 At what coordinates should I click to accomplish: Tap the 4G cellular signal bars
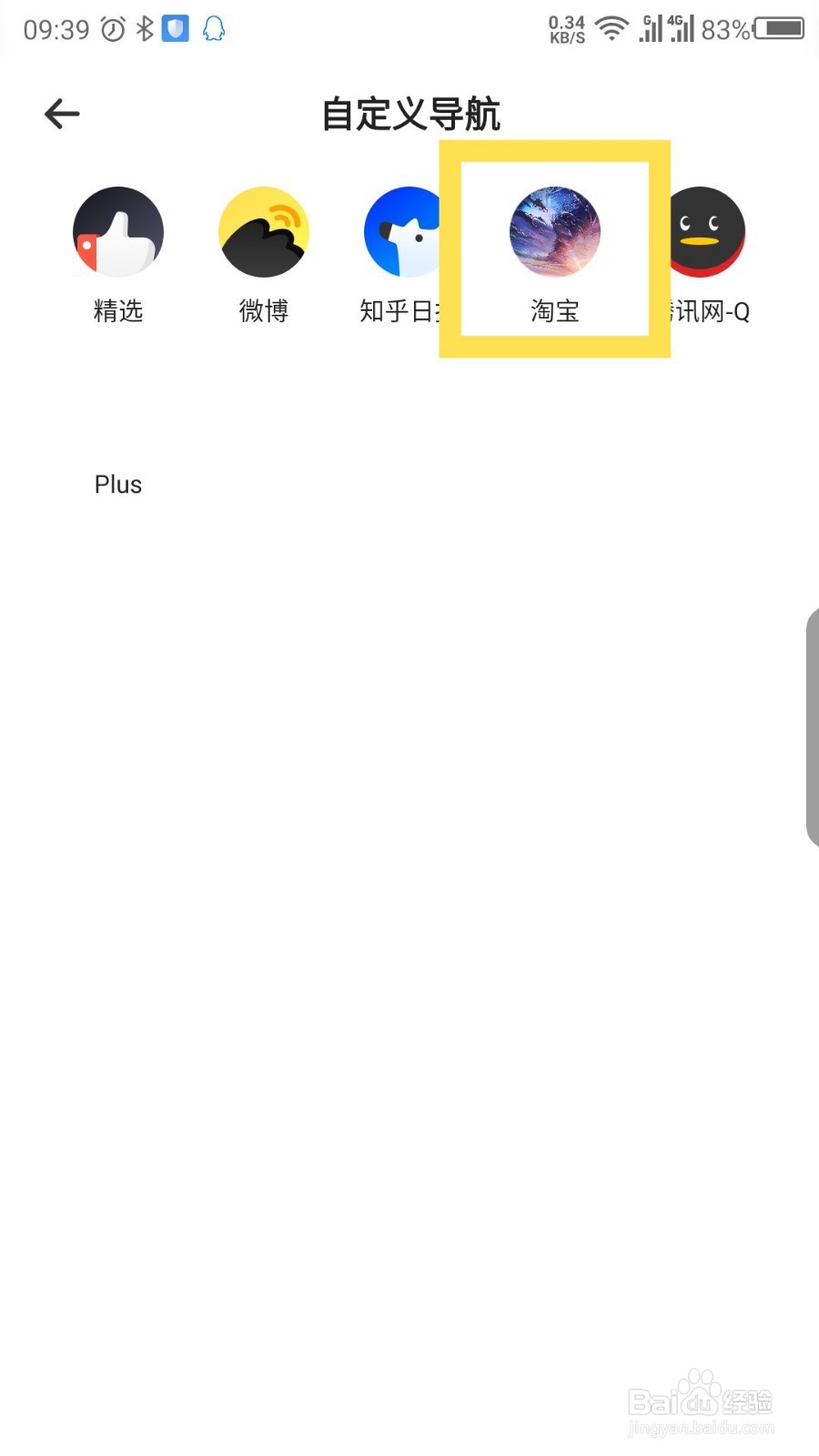point(681,28)
